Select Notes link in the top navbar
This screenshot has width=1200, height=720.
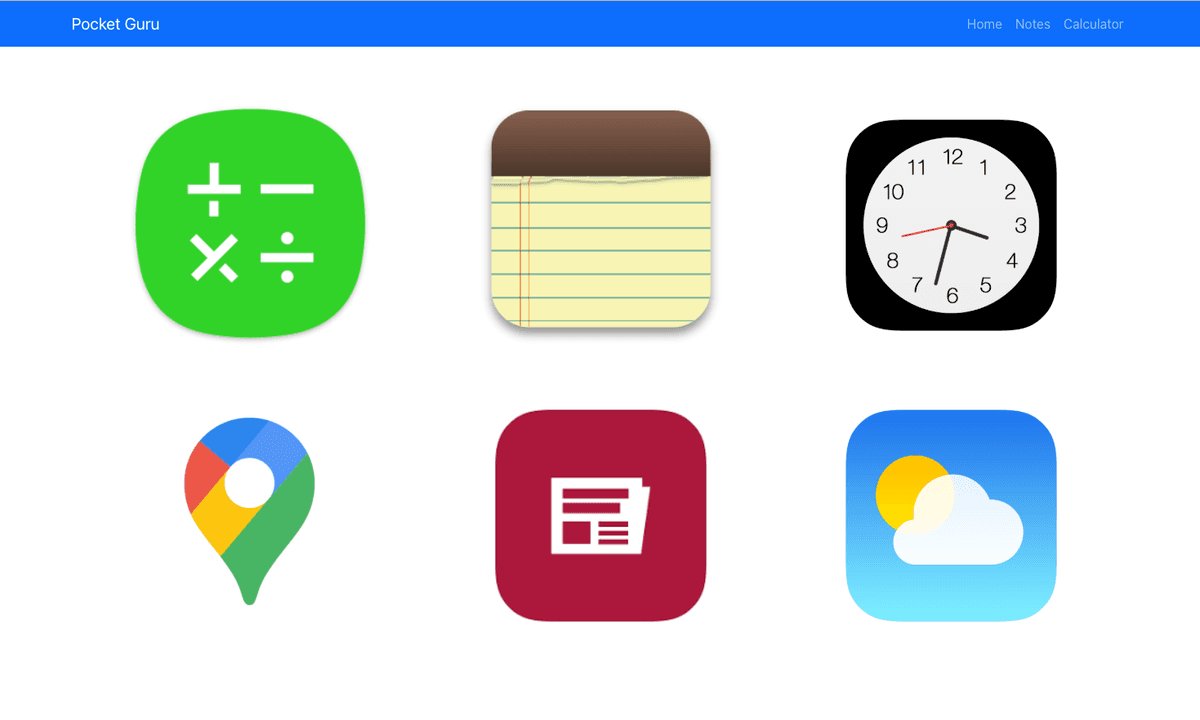[x=1032, y=24]
